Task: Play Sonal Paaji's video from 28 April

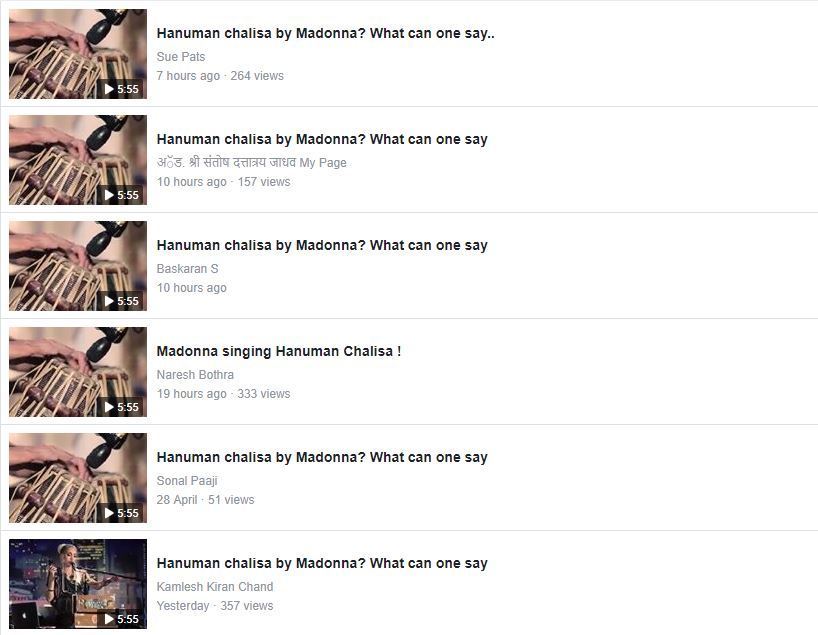Action: click(x=78, y=478)
